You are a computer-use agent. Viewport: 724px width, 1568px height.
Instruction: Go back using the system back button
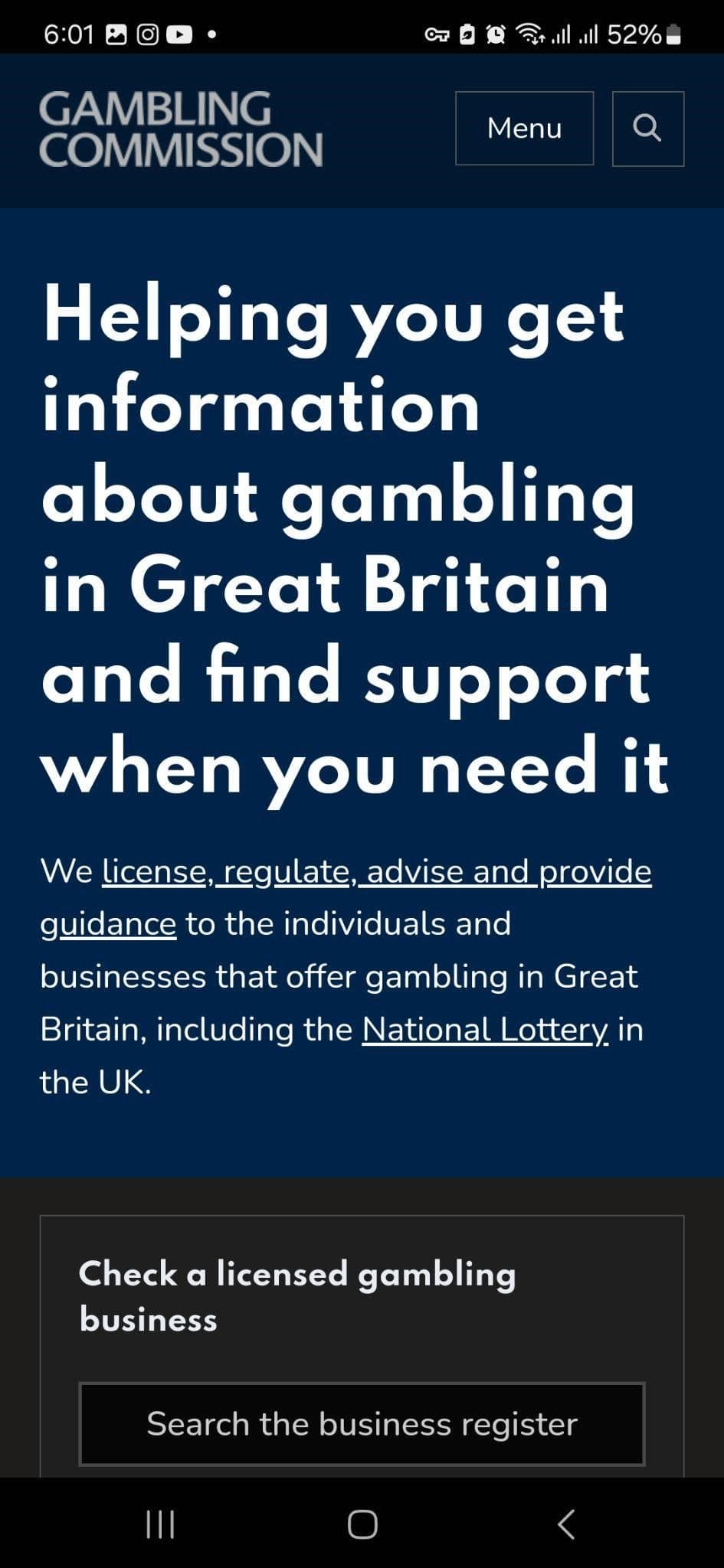565,1524
